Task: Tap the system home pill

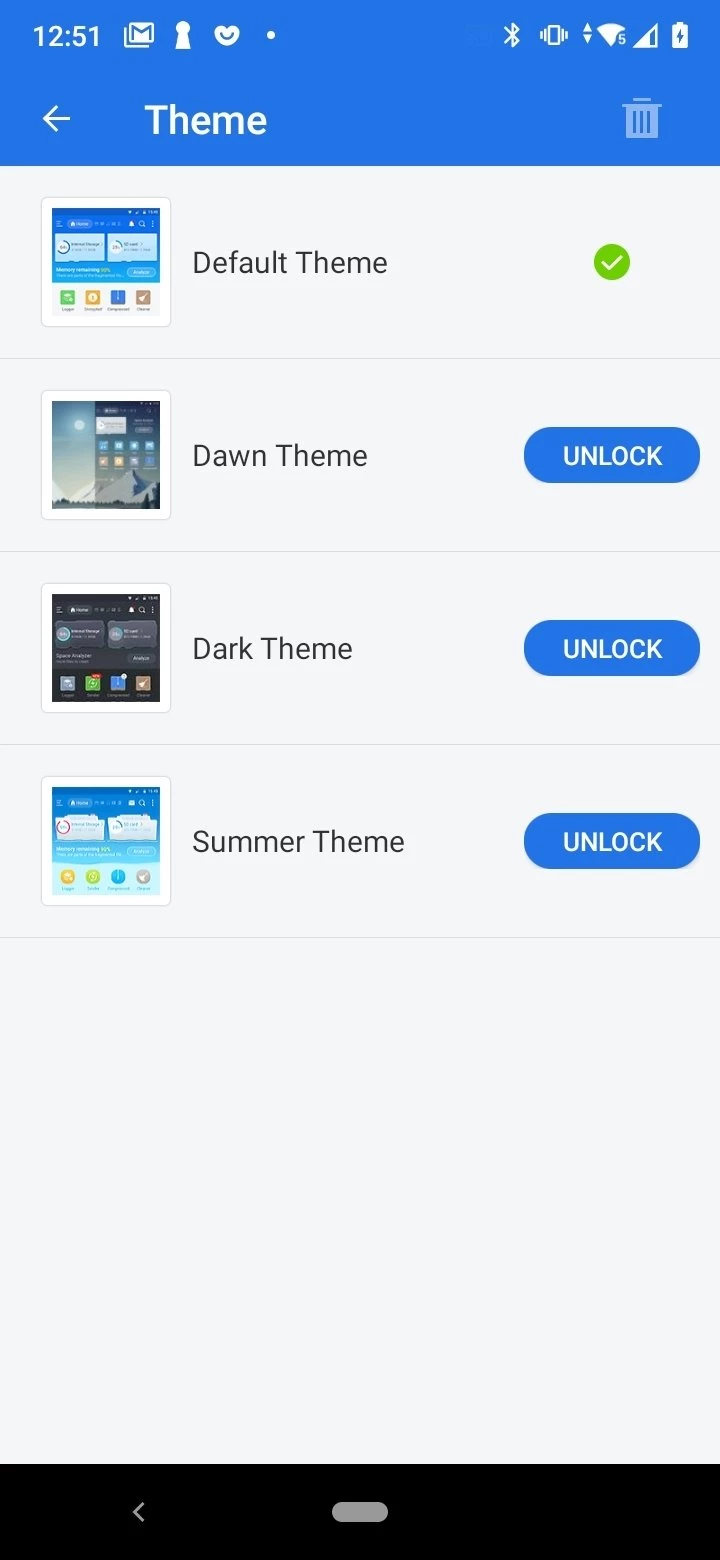Action: coord(360,1512)
